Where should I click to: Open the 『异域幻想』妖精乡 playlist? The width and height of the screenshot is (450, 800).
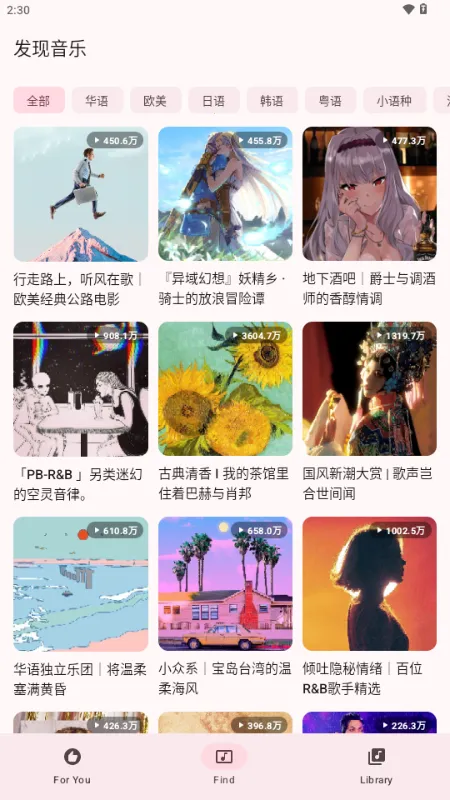click(225, 217)
